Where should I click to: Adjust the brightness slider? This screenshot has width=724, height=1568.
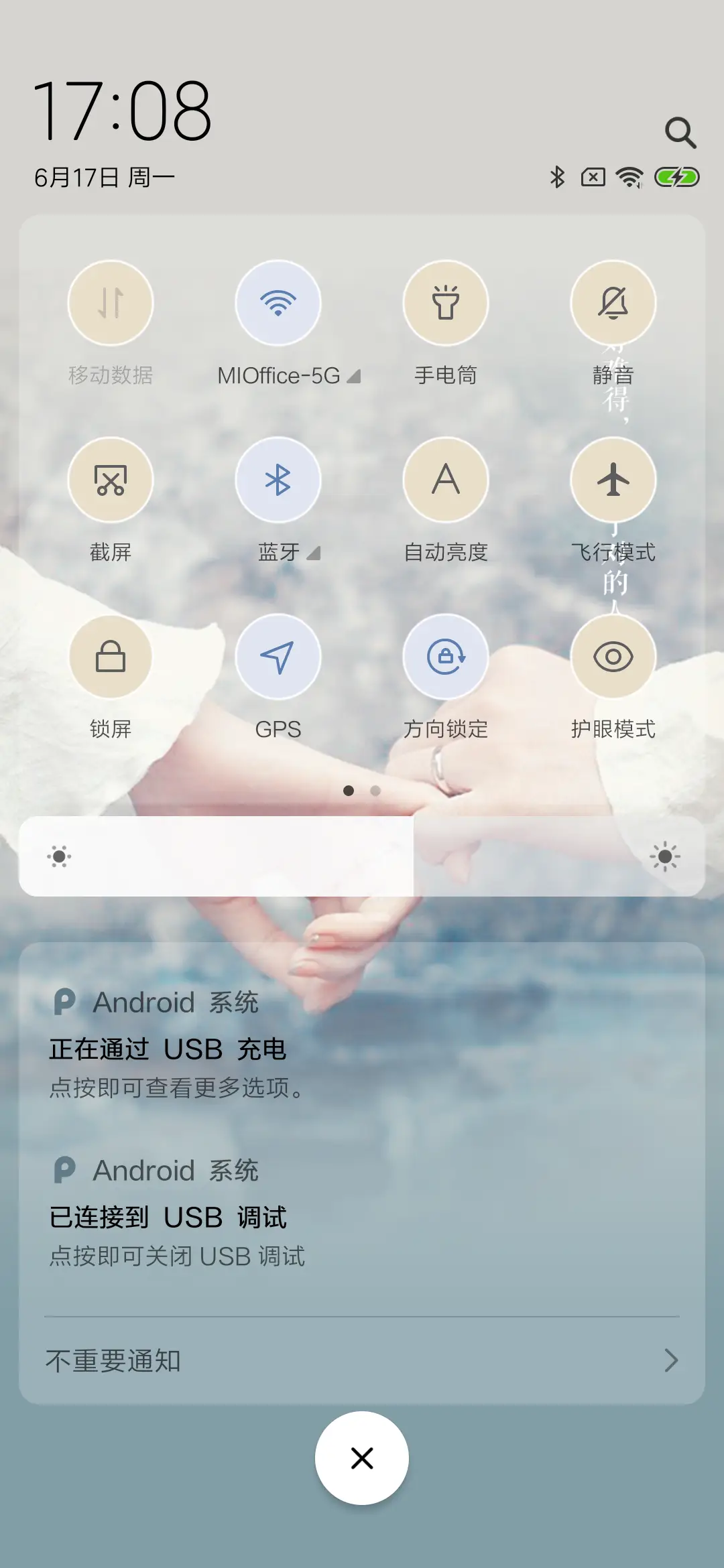(362, 856)
